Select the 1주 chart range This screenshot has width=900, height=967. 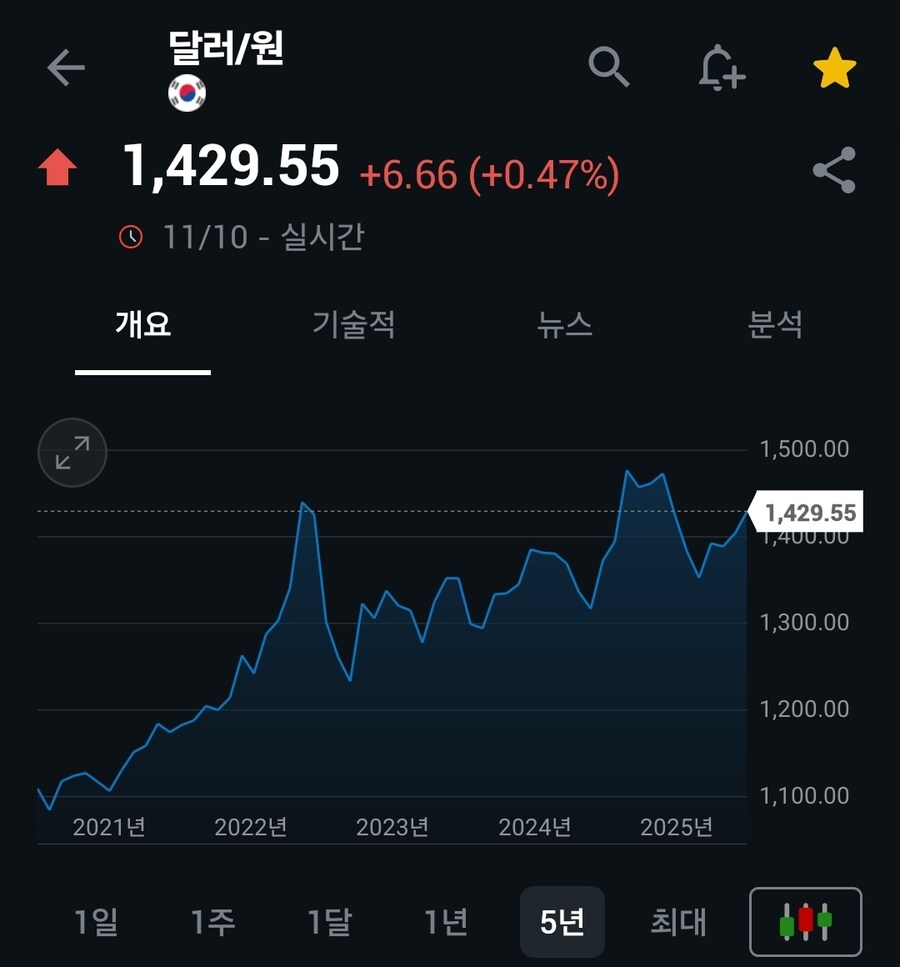pos(212,922)
